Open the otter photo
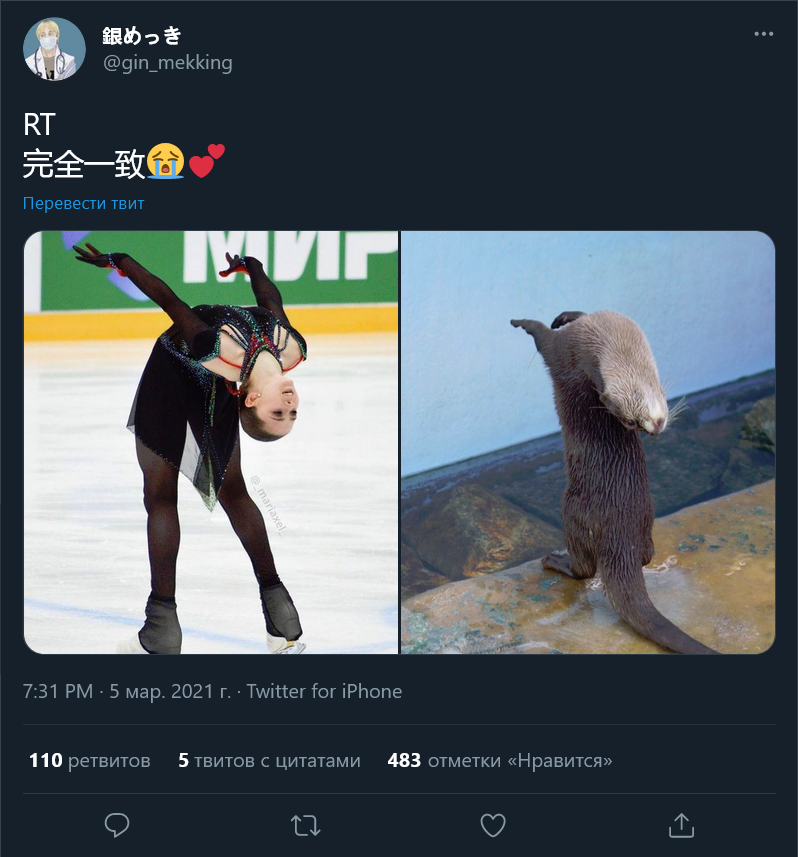The width and height of the screenshot is (798, 857). pyautogui.click(x=588, y=442)
